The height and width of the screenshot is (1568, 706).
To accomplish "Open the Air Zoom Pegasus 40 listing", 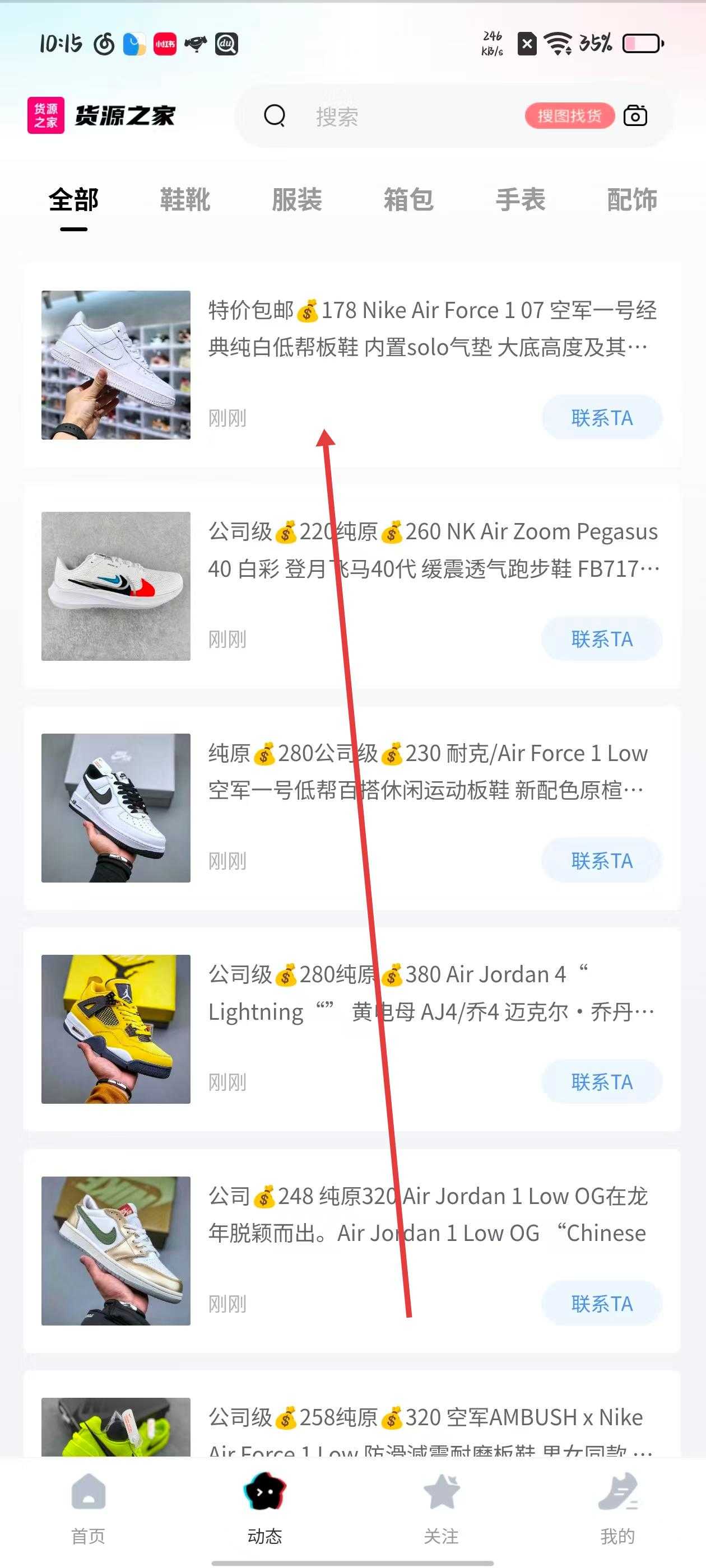I will (433, 550).
